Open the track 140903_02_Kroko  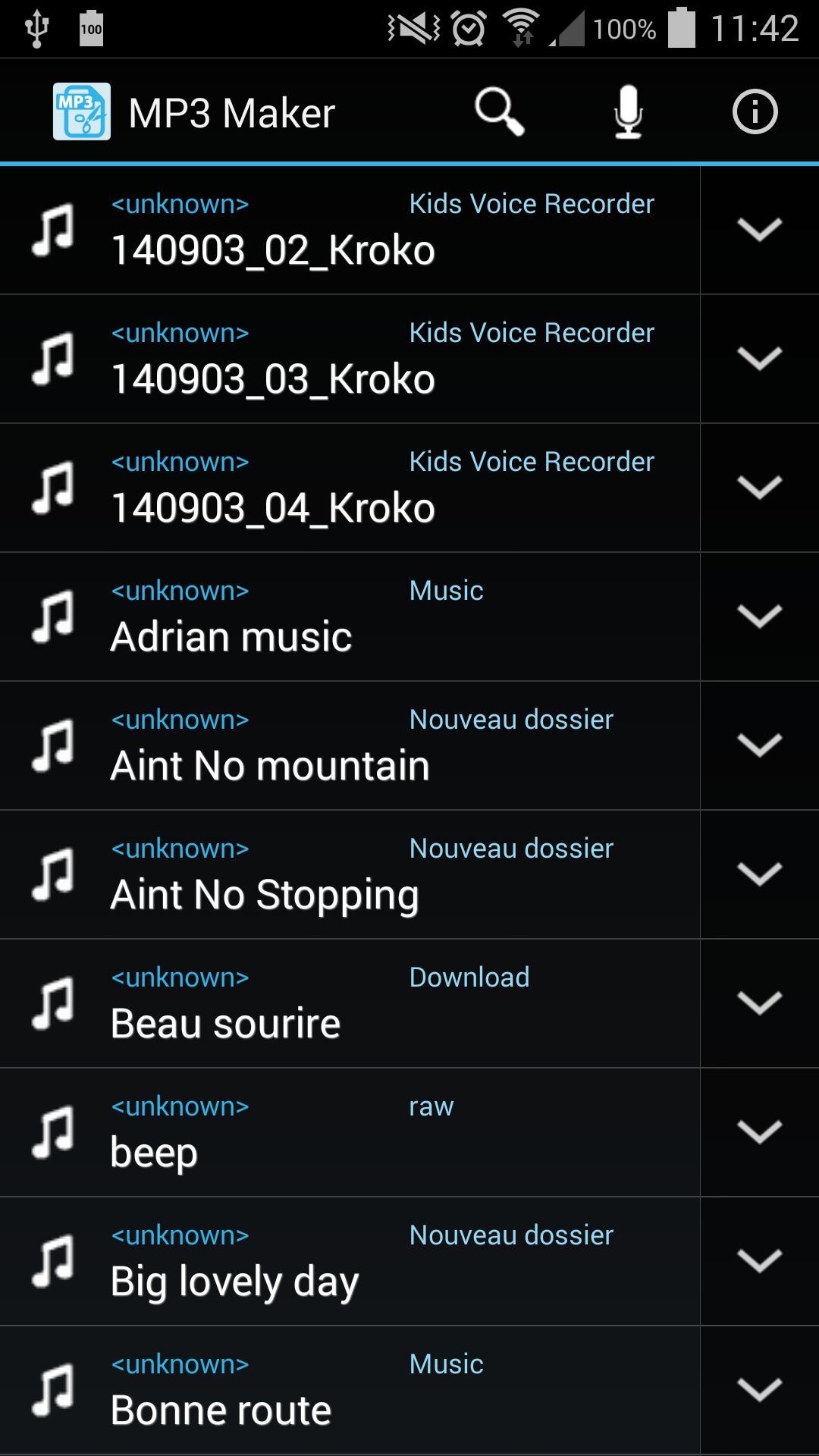pos(350,231)
